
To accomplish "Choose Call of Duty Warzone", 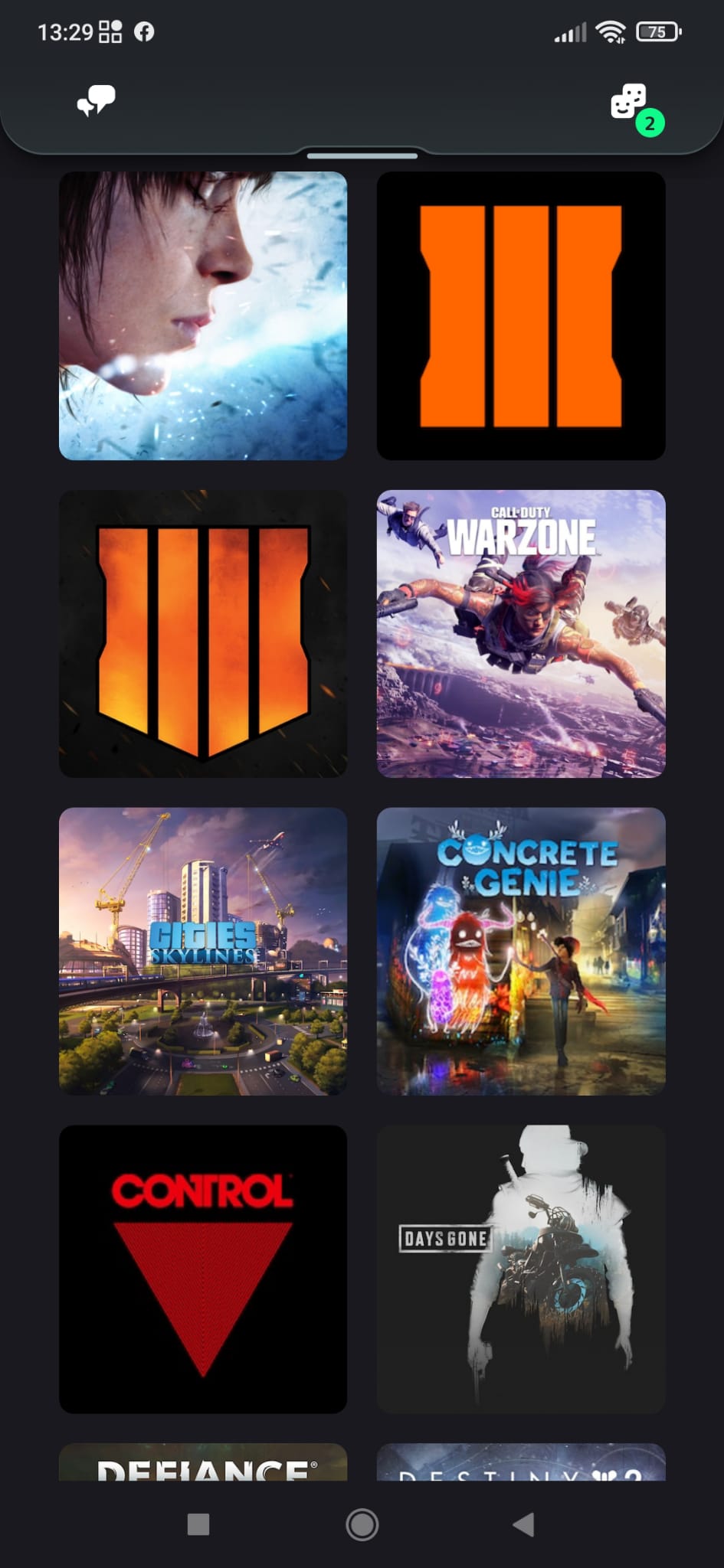I will [x=521, y=634].
